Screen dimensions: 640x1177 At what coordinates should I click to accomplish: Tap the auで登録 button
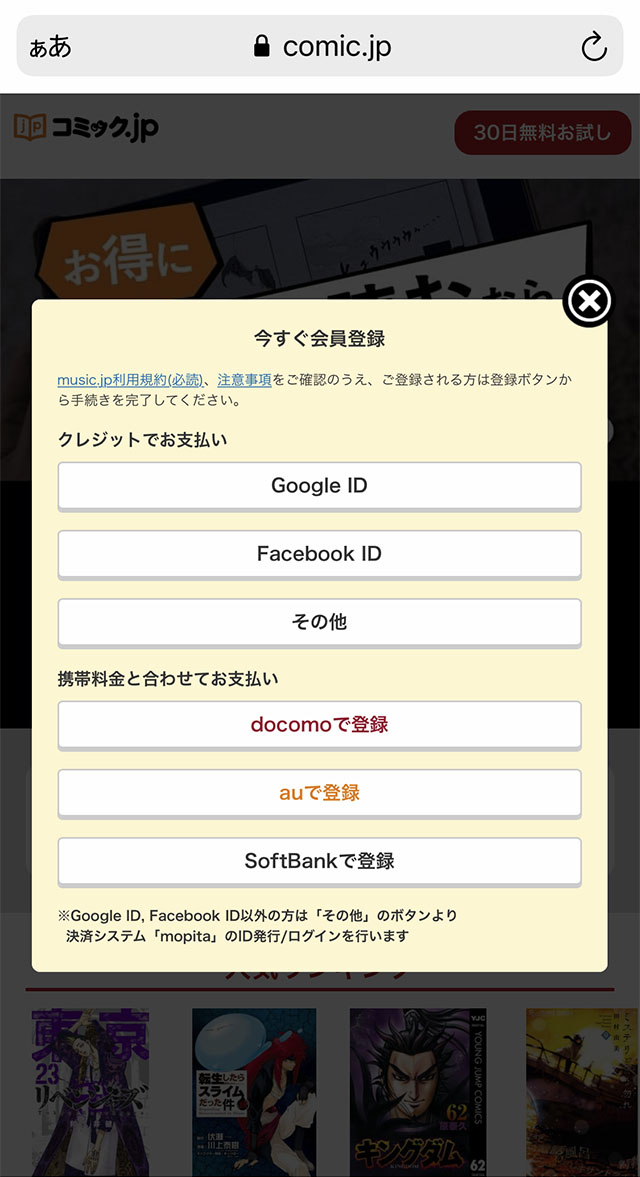(319, 793)
